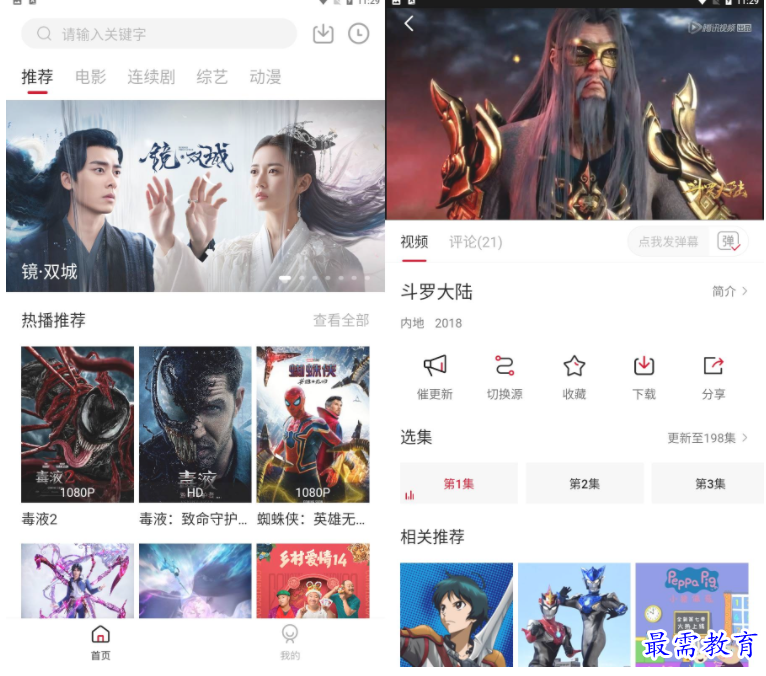Switch to the 评论(21) tab
This screenshot has width=766, height=676.
tap(475, 242)
